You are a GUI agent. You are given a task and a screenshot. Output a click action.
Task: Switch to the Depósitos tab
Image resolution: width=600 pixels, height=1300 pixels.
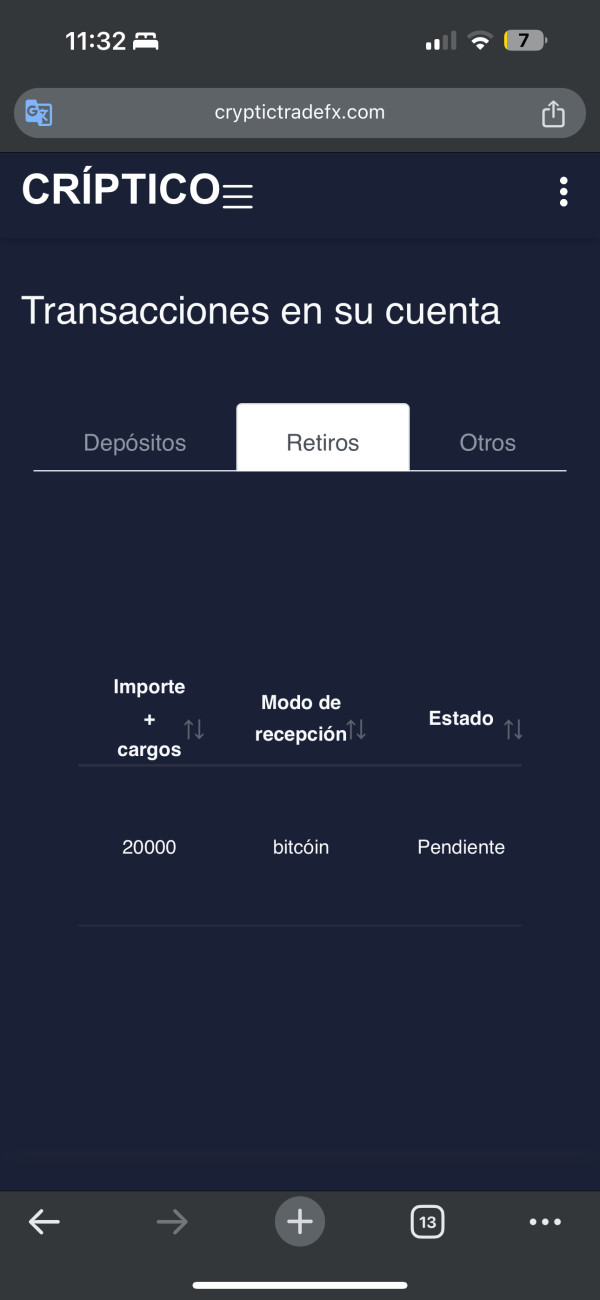point(135,442)
